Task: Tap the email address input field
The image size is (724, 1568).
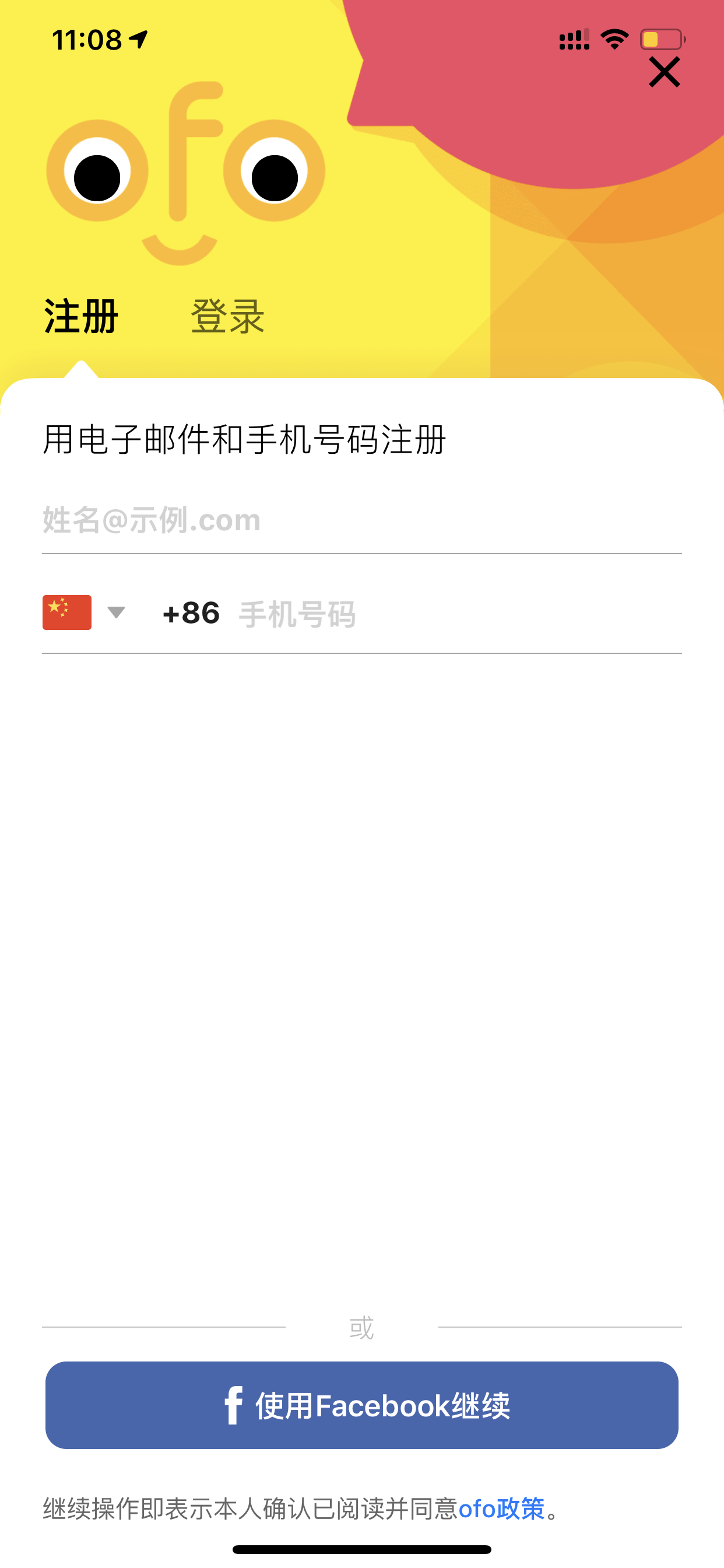Action: [x=362, y=520]
